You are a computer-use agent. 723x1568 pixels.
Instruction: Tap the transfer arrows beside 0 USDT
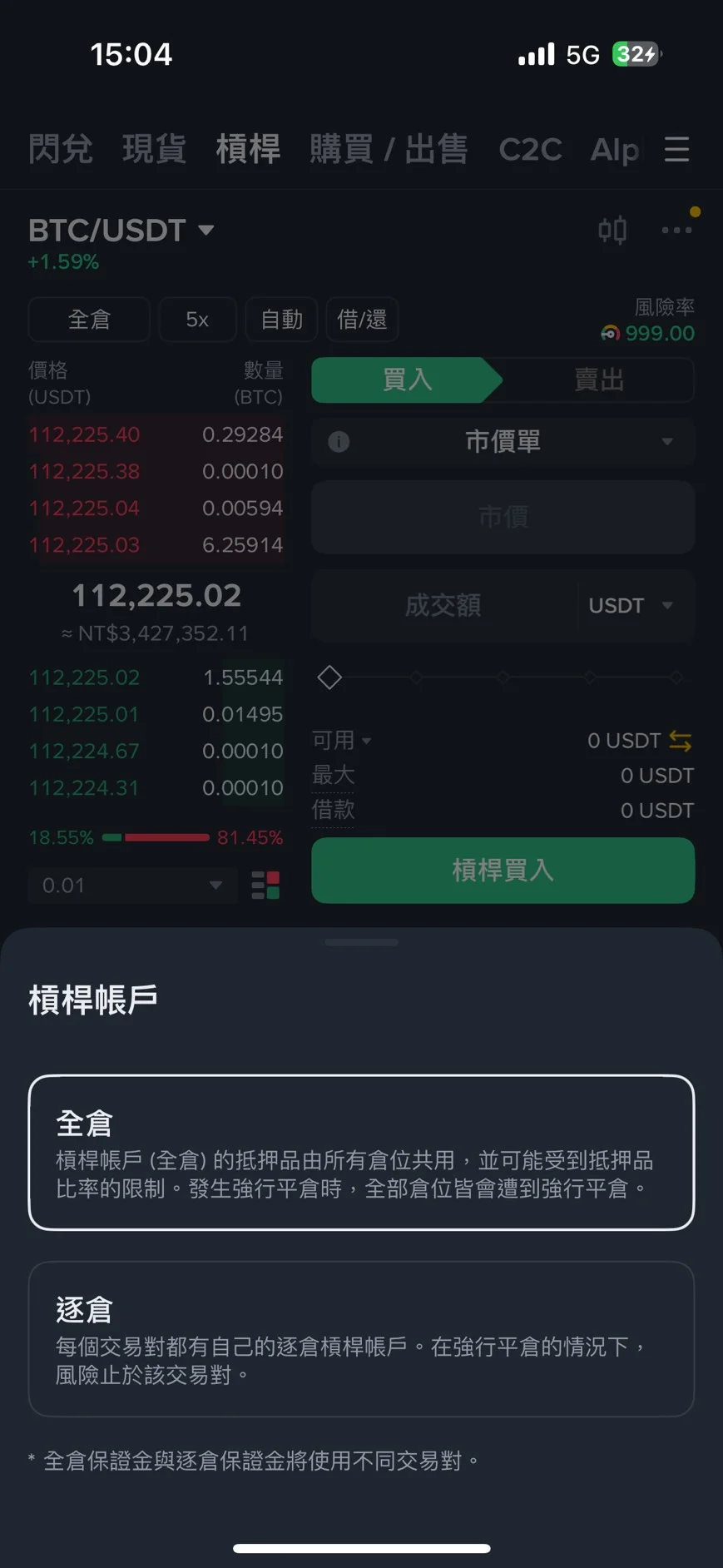pyautogui.click(x=681, y=740)
